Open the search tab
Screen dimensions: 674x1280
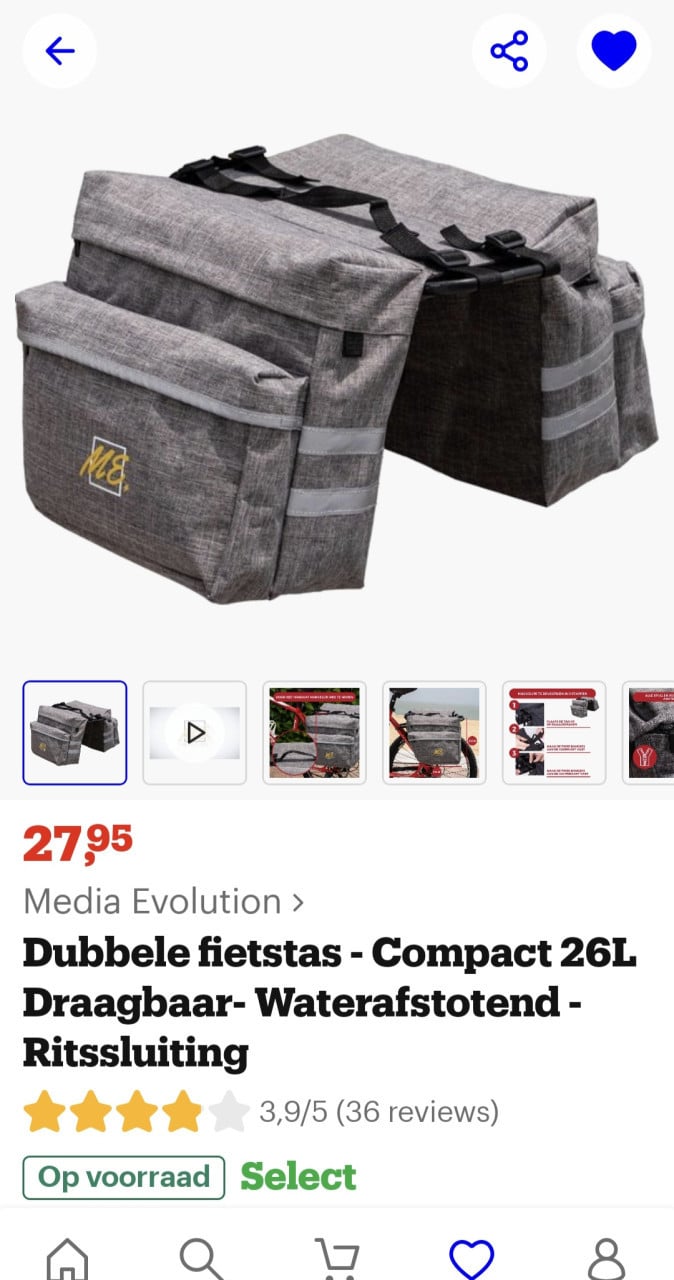click(x=202, y=1258)
